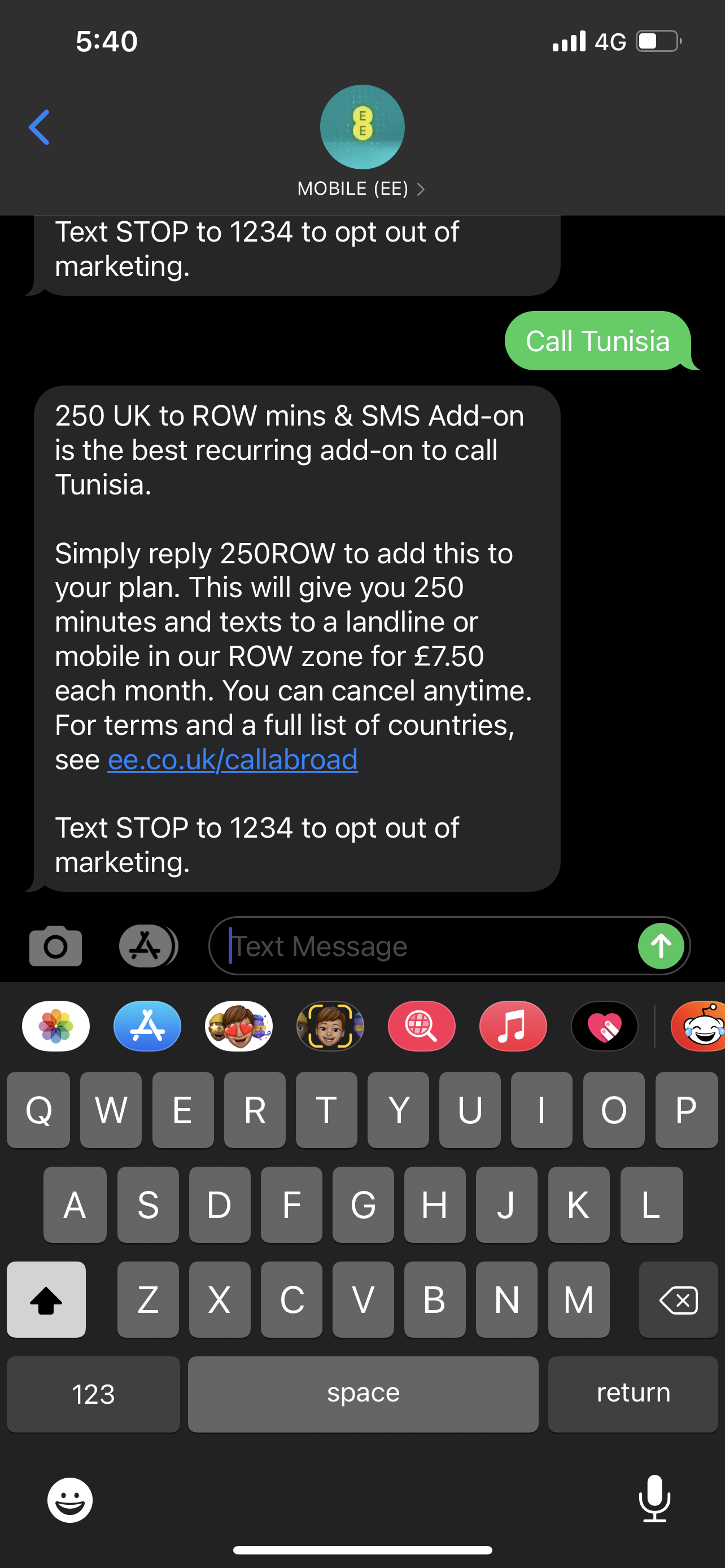Switch to the Animoji avatar tab

pyautogui.click(x=330, y=1026)
